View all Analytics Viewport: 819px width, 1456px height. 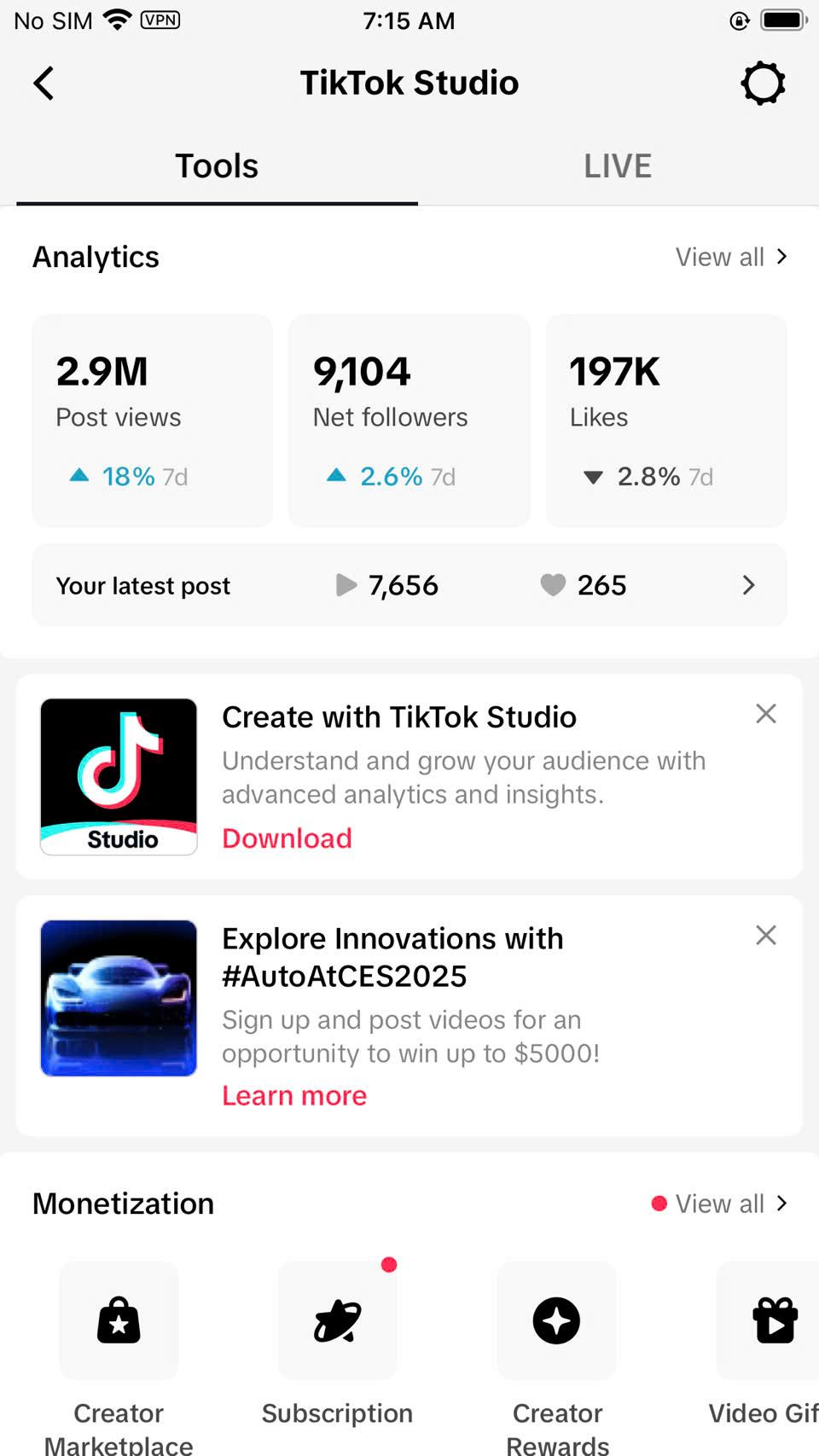tap(731, 257)
